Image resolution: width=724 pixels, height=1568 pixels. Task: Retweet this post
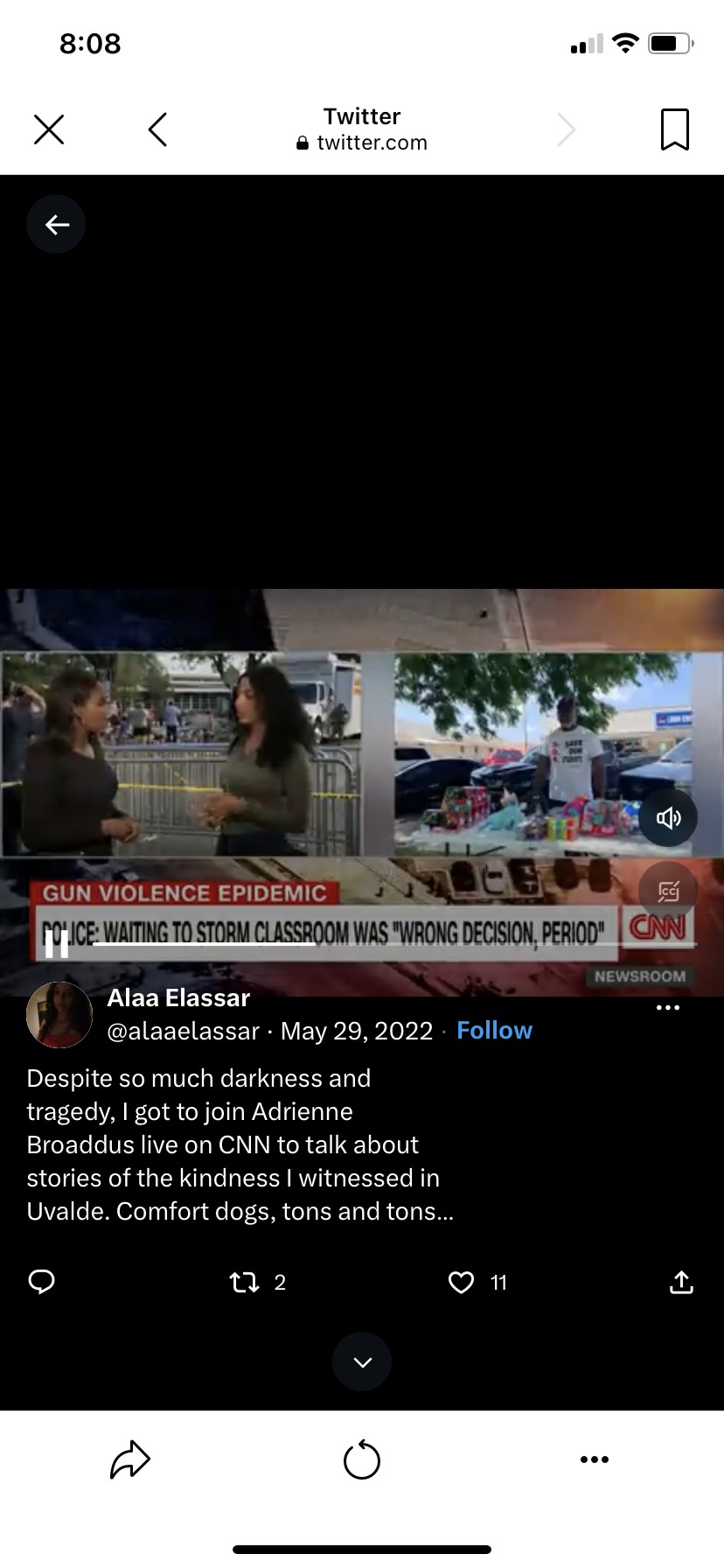[x=245, y=1283]
